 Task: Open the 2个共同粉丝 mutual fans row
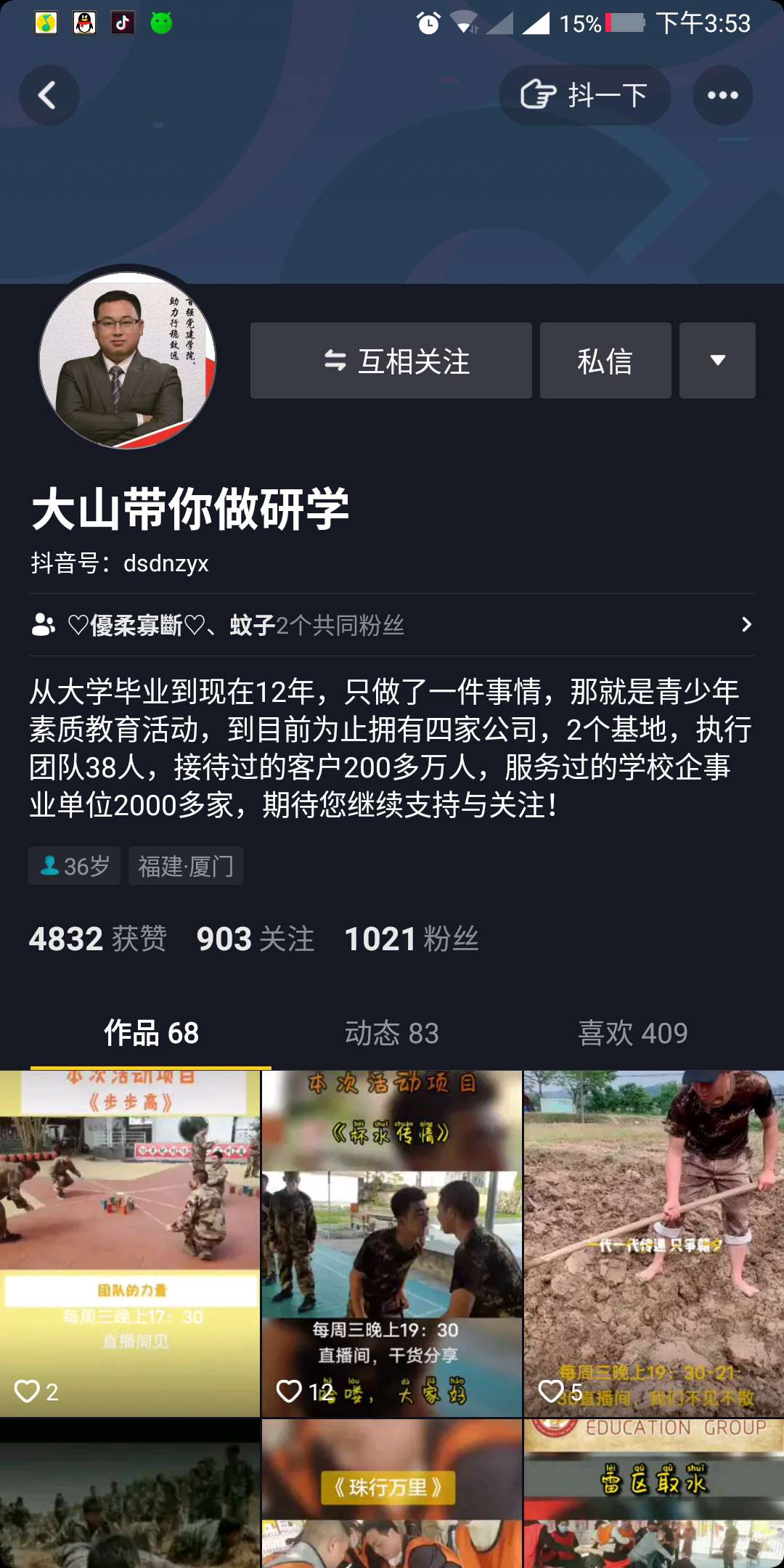point(392,625)
